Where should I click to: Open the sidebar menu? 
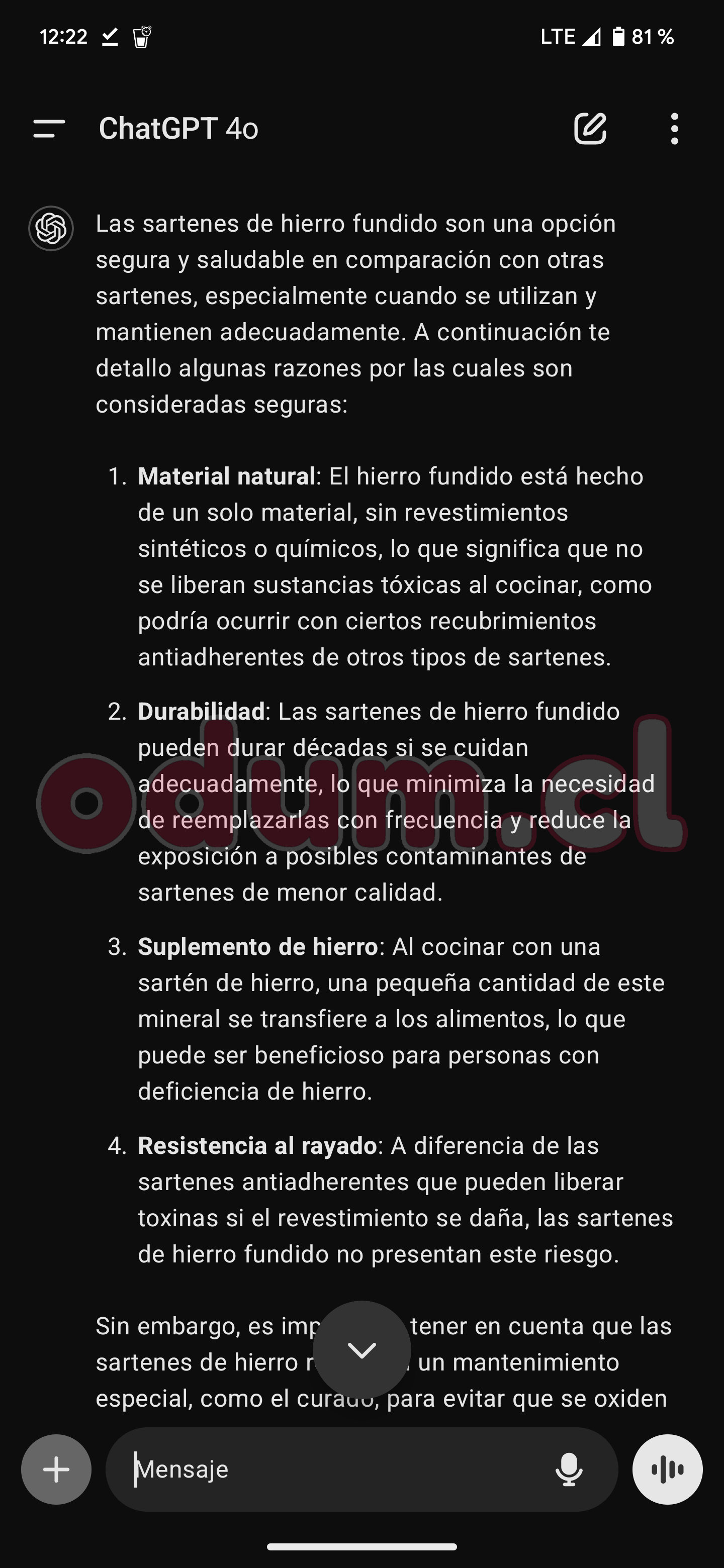coord(49,129)
